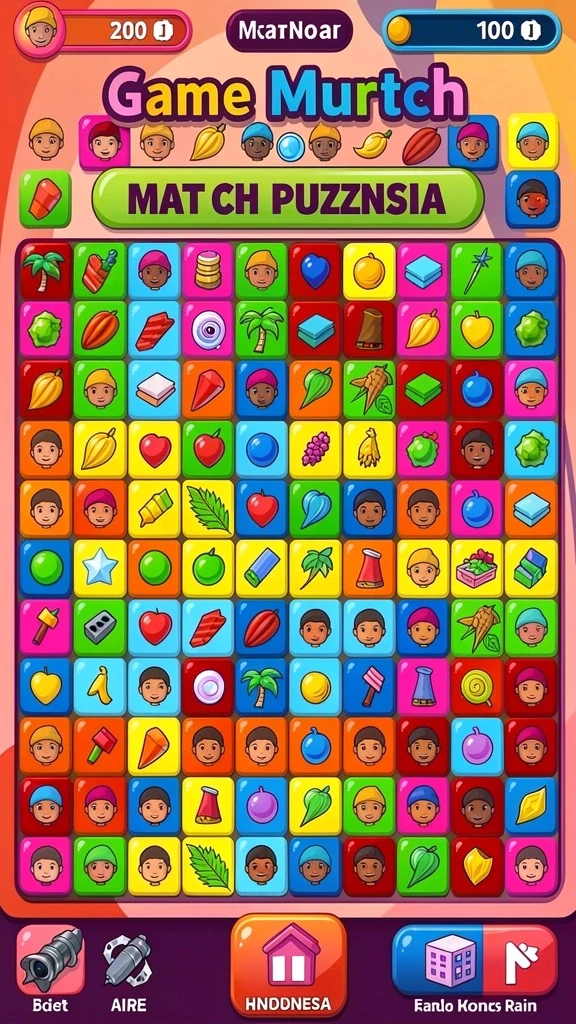This screenshot has width=576, height=1024.
Task: Open the player avatar beside 200
Action: [39, 29]
